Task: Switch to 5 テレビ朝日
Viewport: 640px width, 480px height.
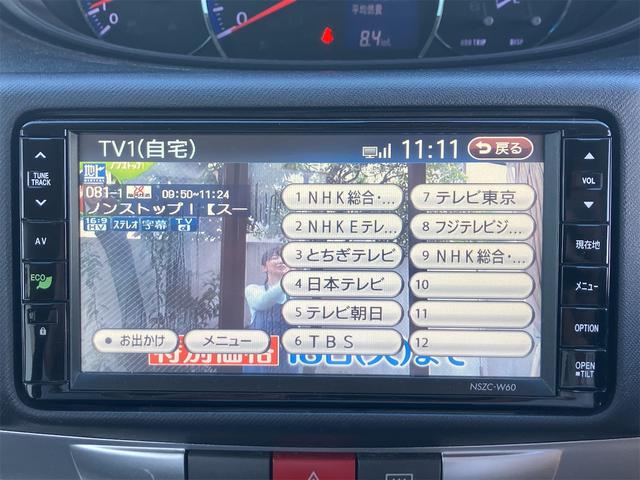Action: tap(342, 313)
